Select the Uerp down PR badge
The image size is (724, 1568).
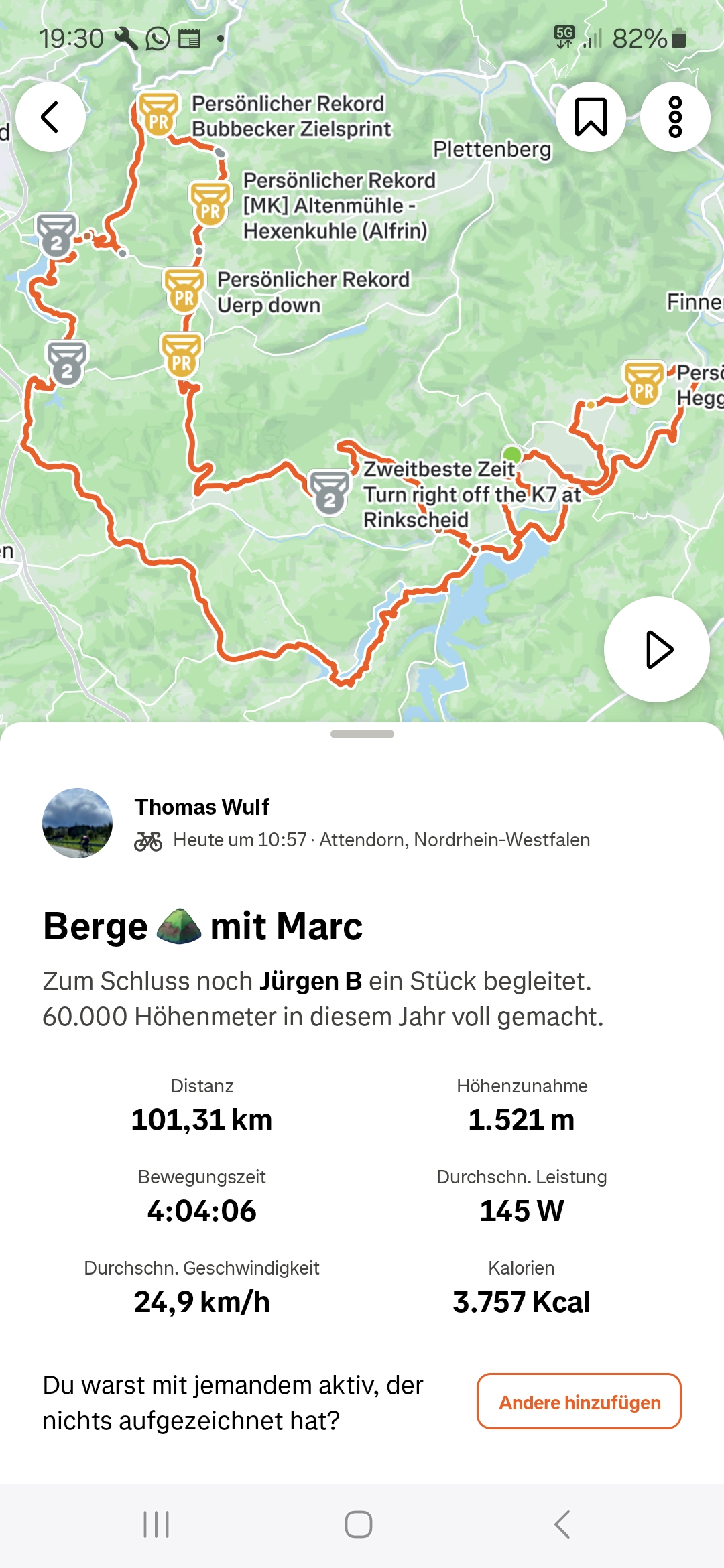tap(184, 290)
